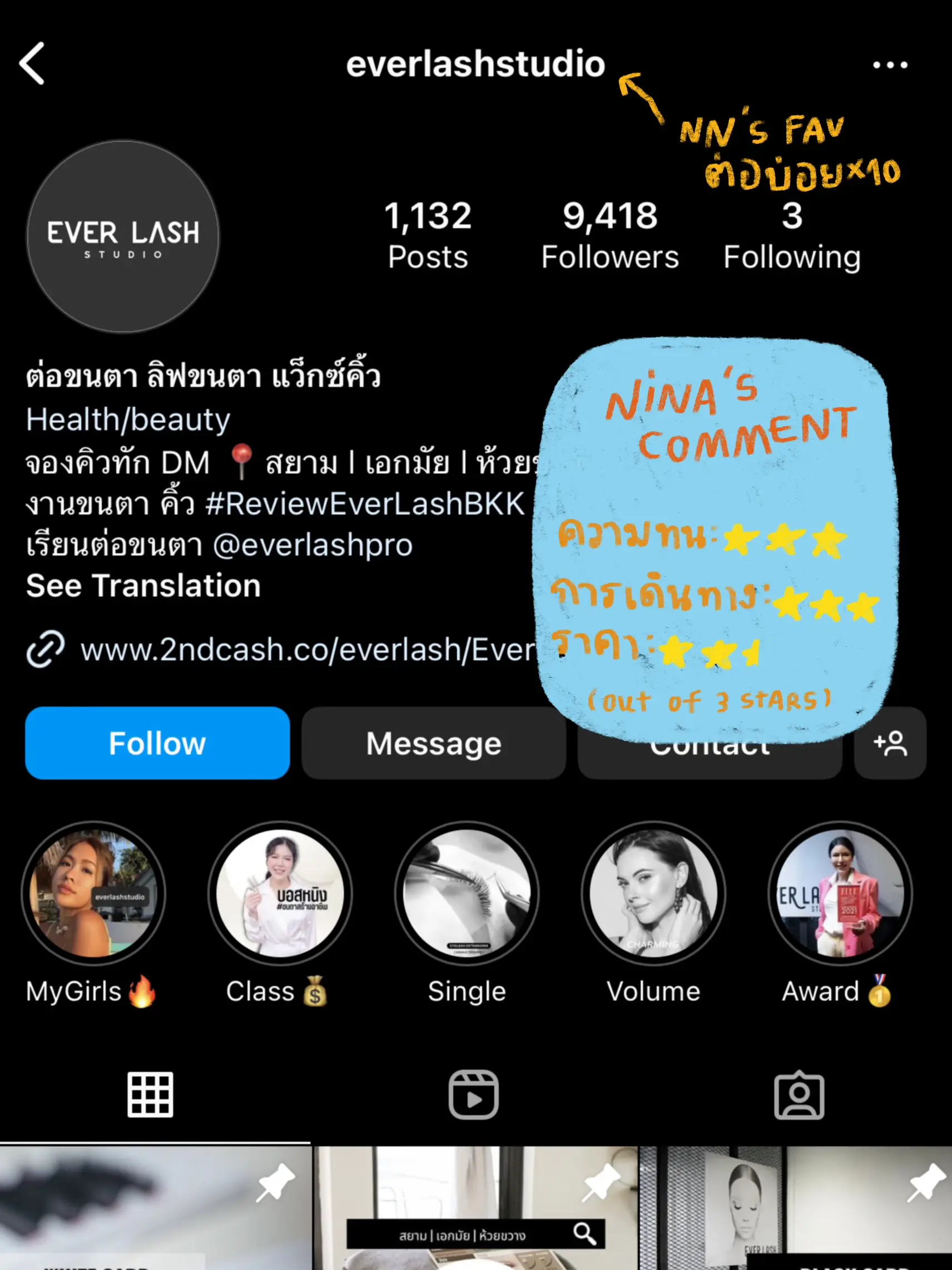Tap the Contact button
The height and width of the screenshot is (1270, 952).
tap(710, 744)
